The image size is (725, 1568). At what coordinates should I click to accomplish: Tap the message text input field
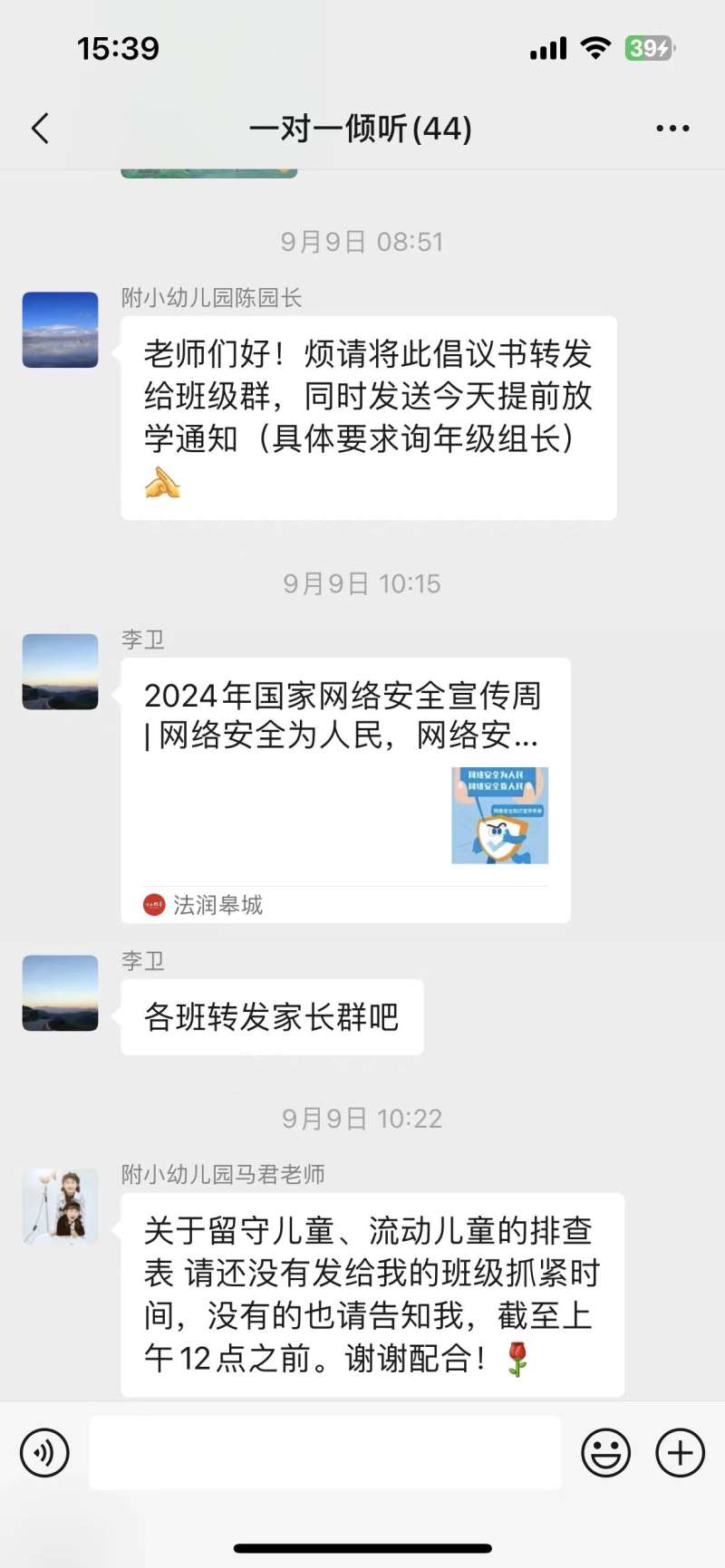click(324, 1453)
